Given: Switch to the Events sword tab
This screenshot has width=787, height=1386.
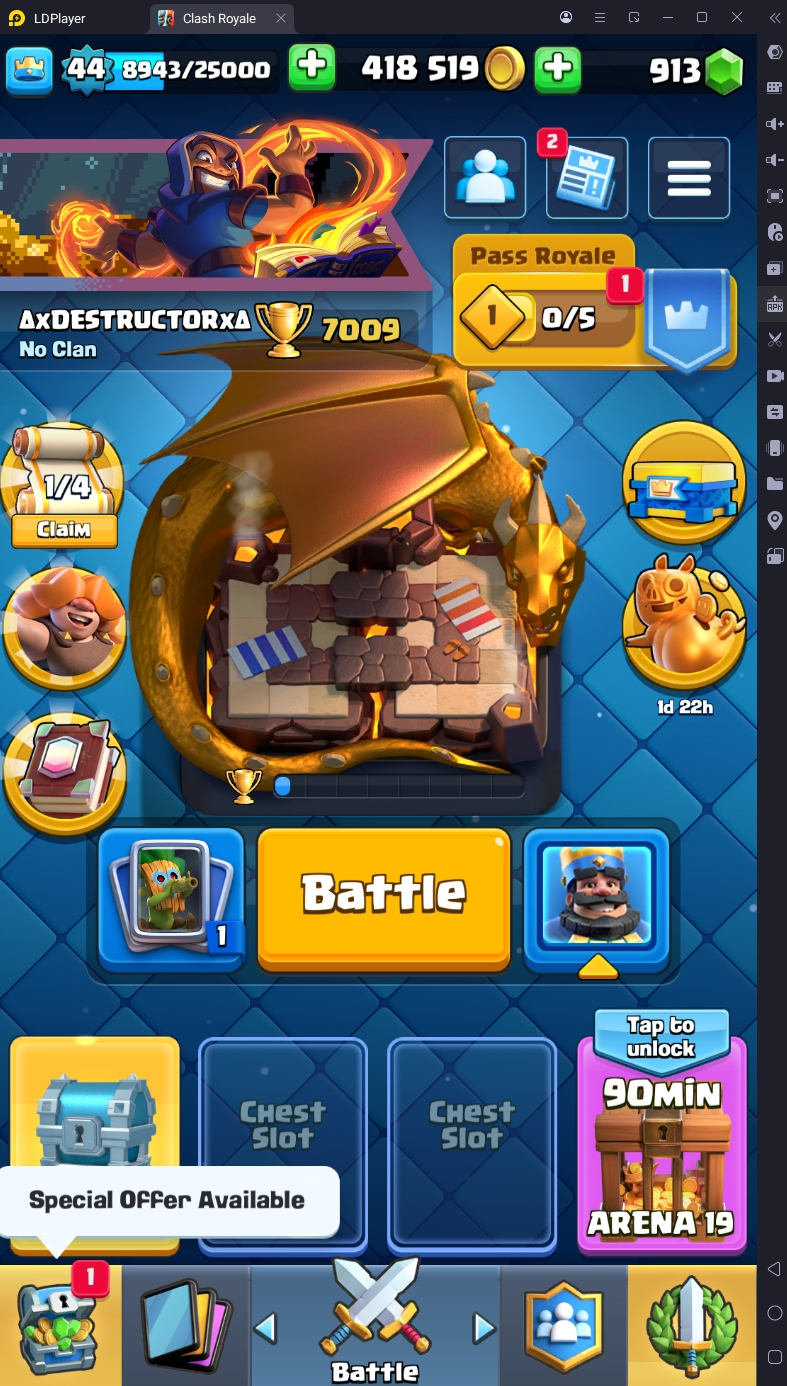Looking at the screenshot, I should [x=692, y=1324].
